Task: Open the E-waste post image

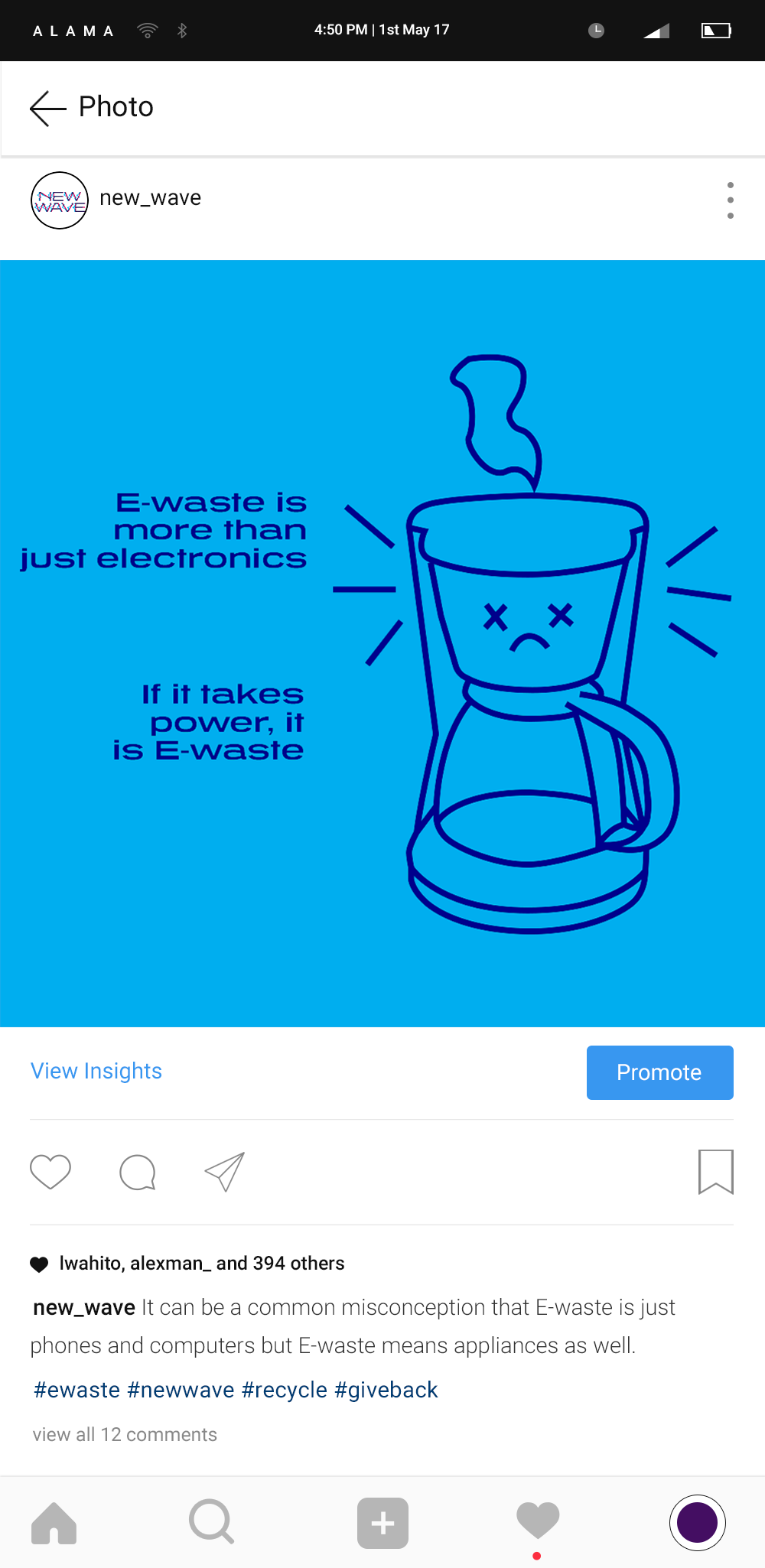Action: click(382, 643)
